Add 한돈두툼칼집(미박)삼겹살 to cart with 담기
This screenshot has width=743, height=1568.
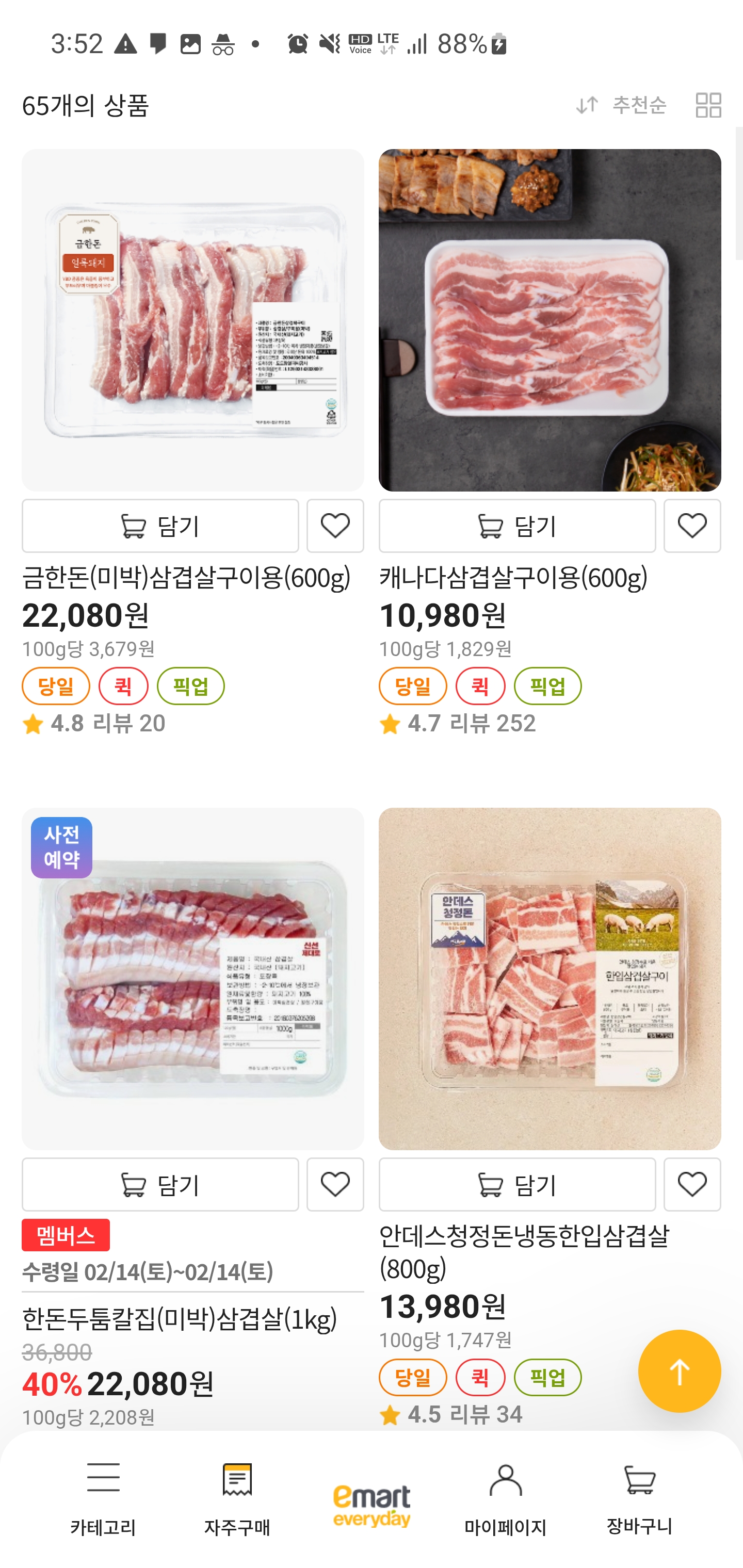(x=160, y=1185)
